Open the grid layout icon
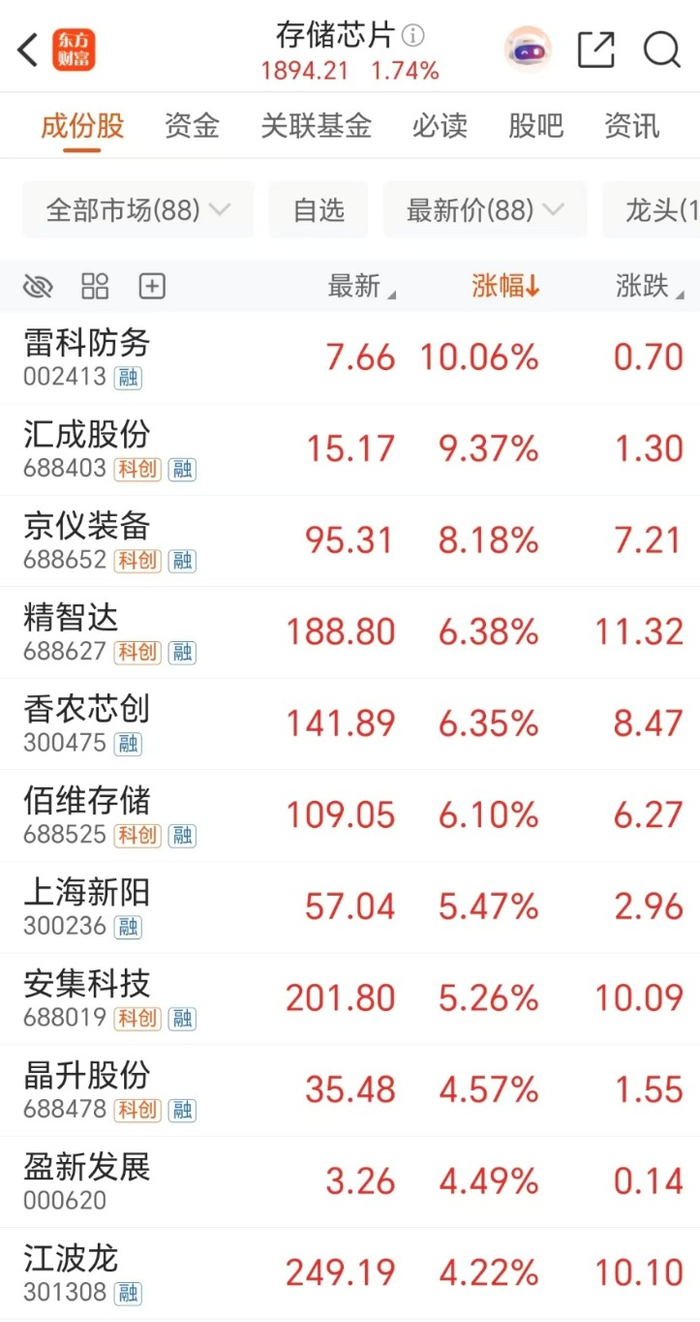The image size is (700, 1322). pos(95,287)
